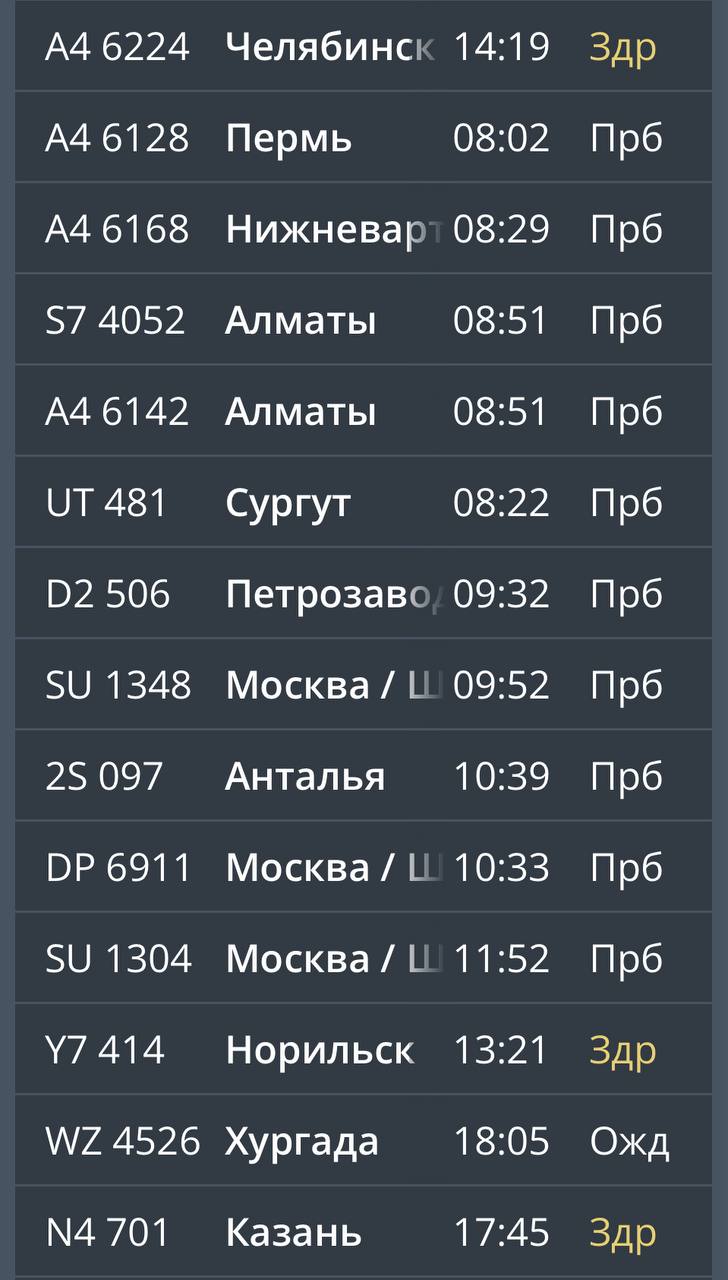
Task: View flight SU 1348 from Москва
Action: [x=364, y=685]
